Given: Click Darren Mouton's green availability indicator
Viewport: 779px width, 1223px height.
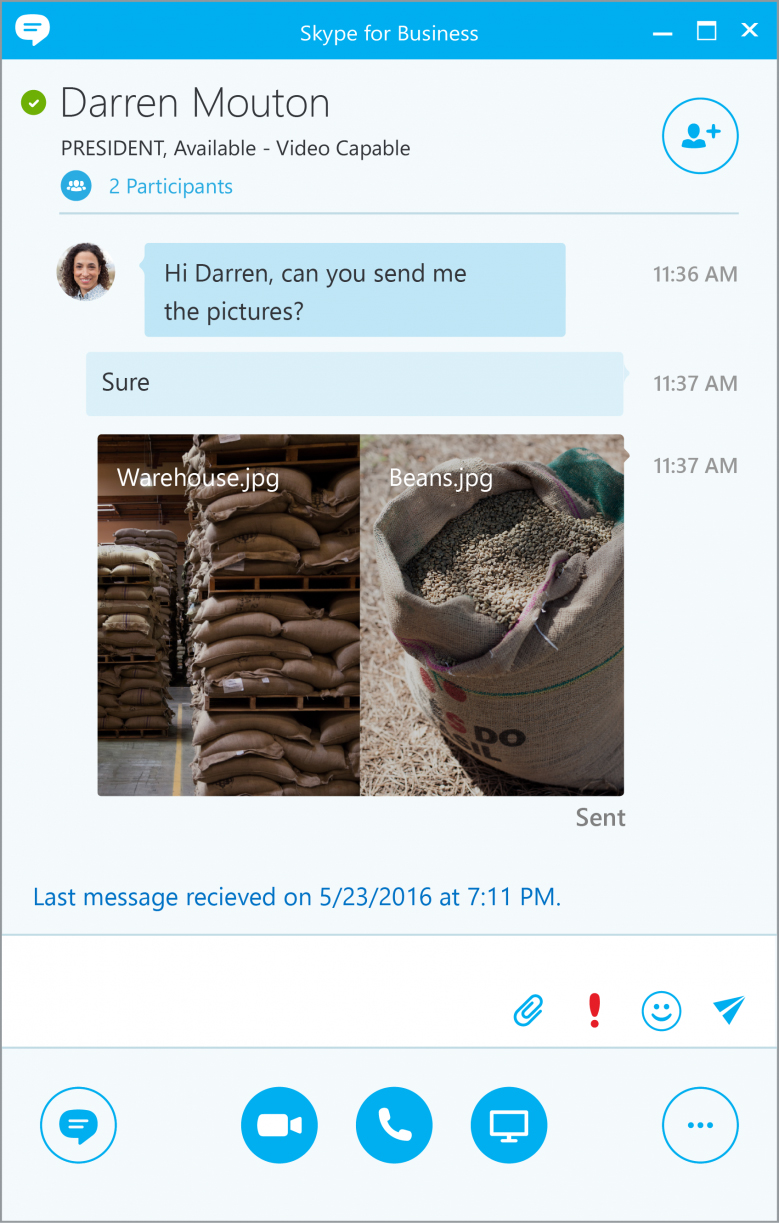Looking at the screenshot, I should (32, 100).
